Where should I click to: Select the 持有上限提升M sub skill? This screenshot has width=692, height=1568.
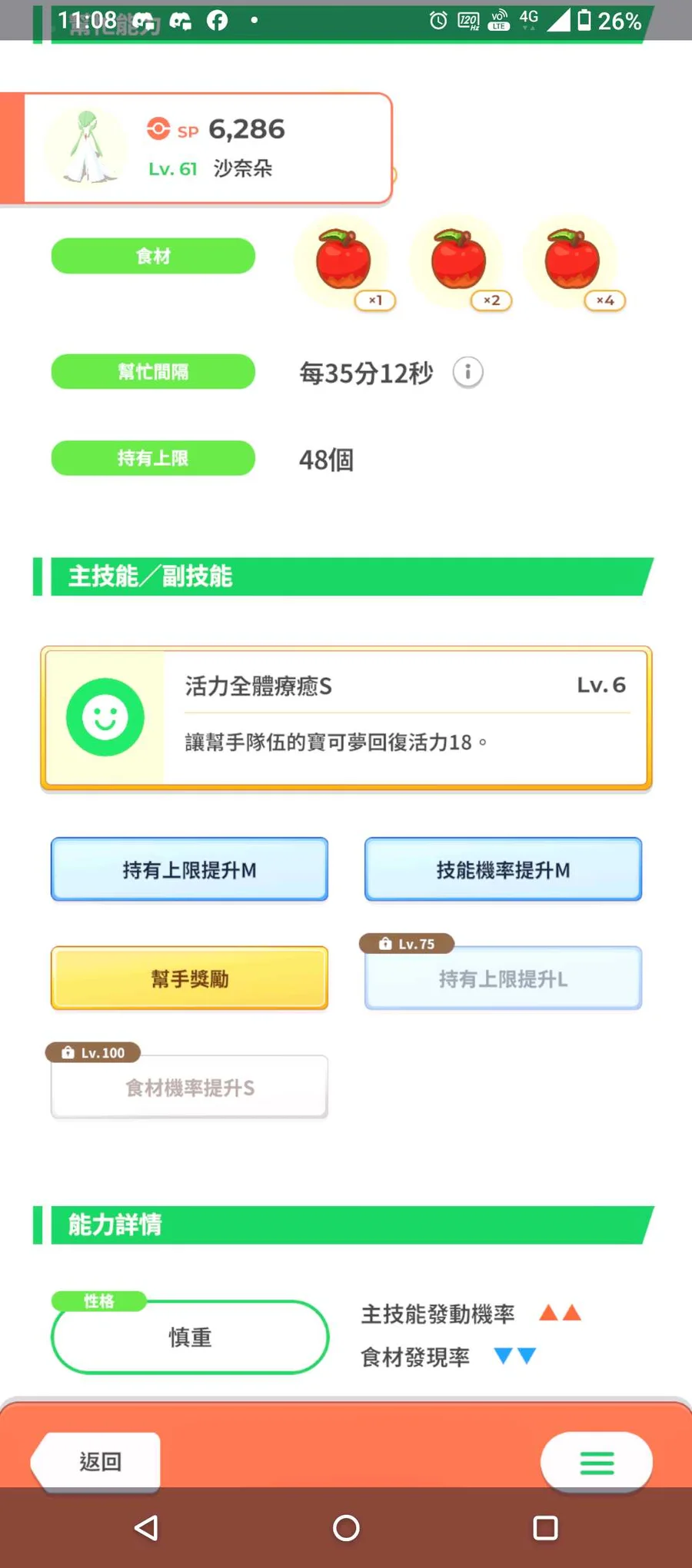point(189,869)
